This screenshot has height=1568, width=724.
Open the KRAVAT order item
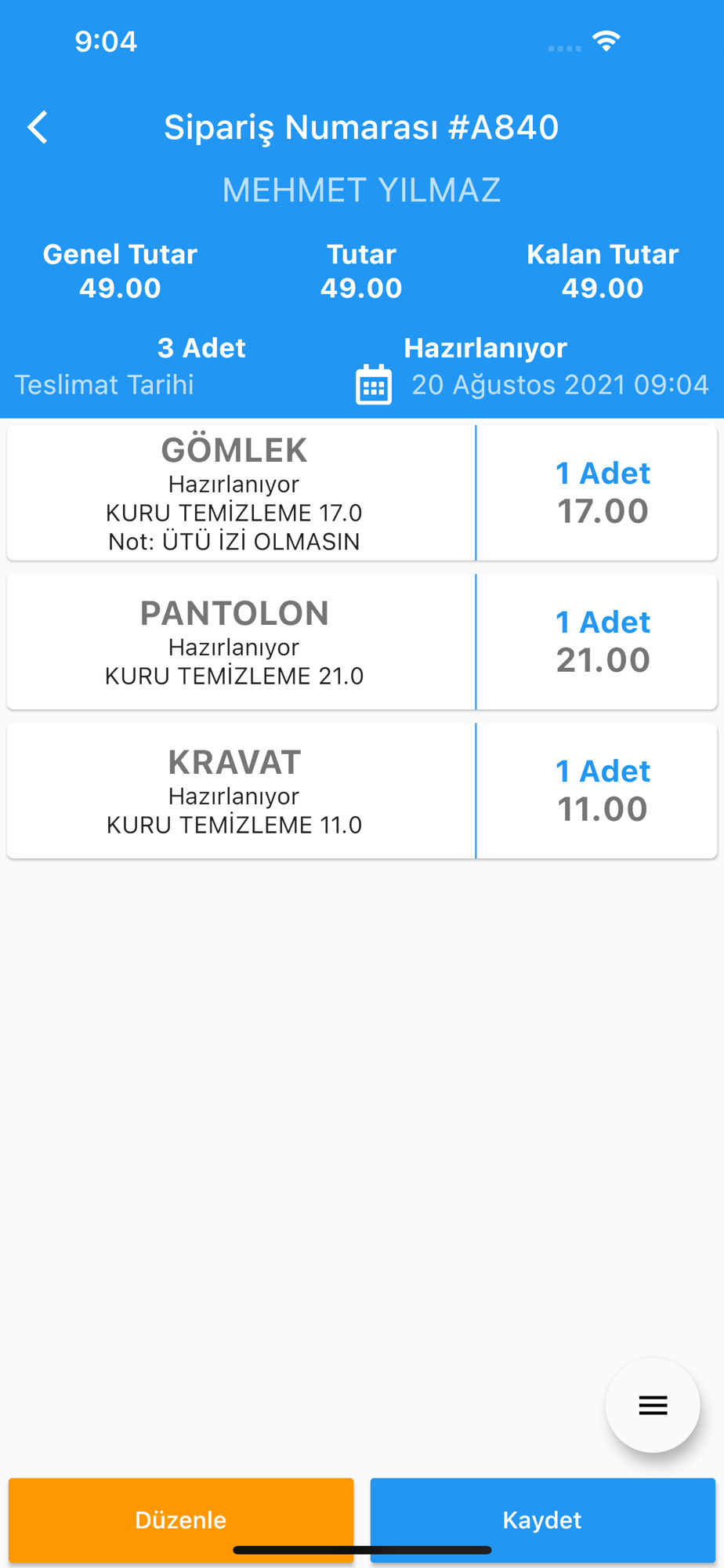[x=362, y=791]
